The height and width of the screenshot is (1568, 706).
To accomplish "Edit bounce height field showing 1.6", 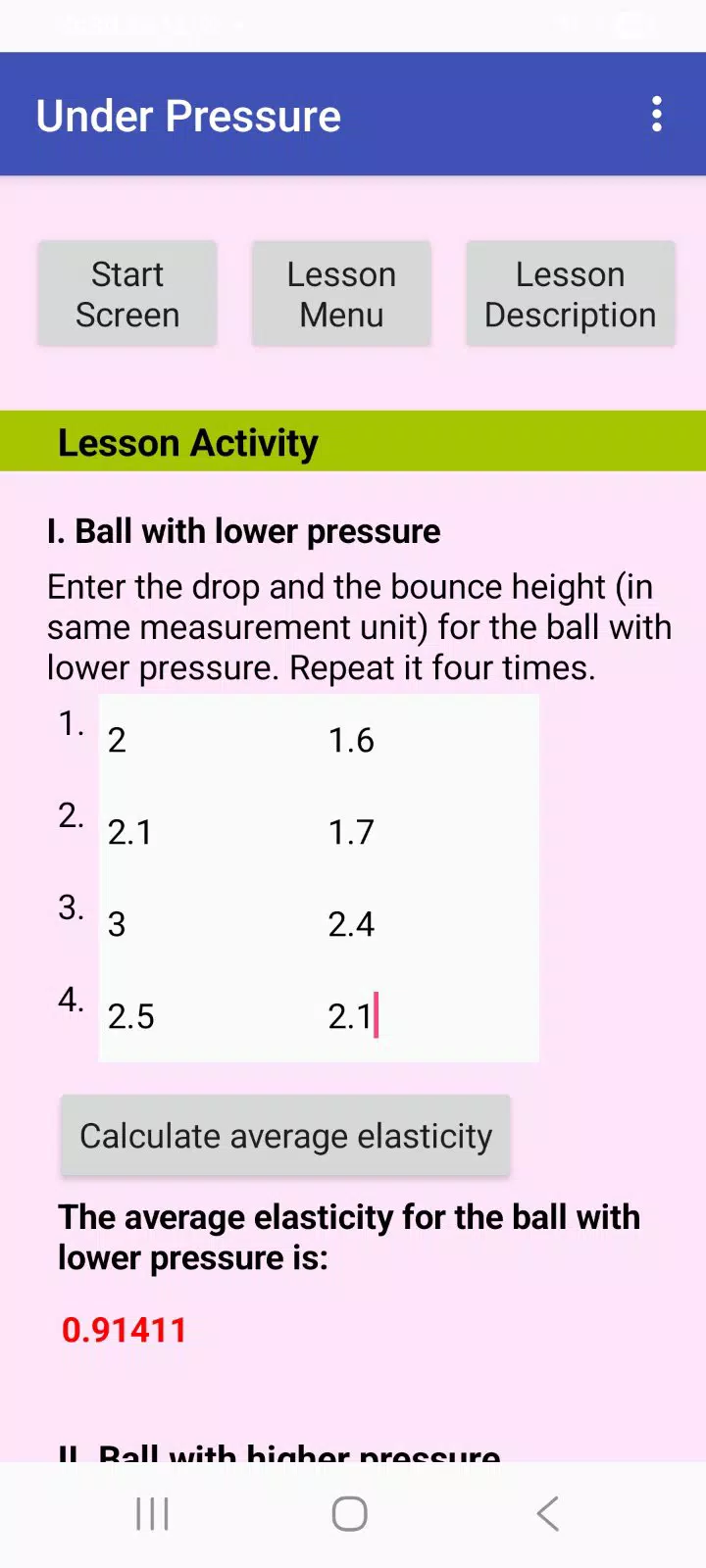I will 429,740.
